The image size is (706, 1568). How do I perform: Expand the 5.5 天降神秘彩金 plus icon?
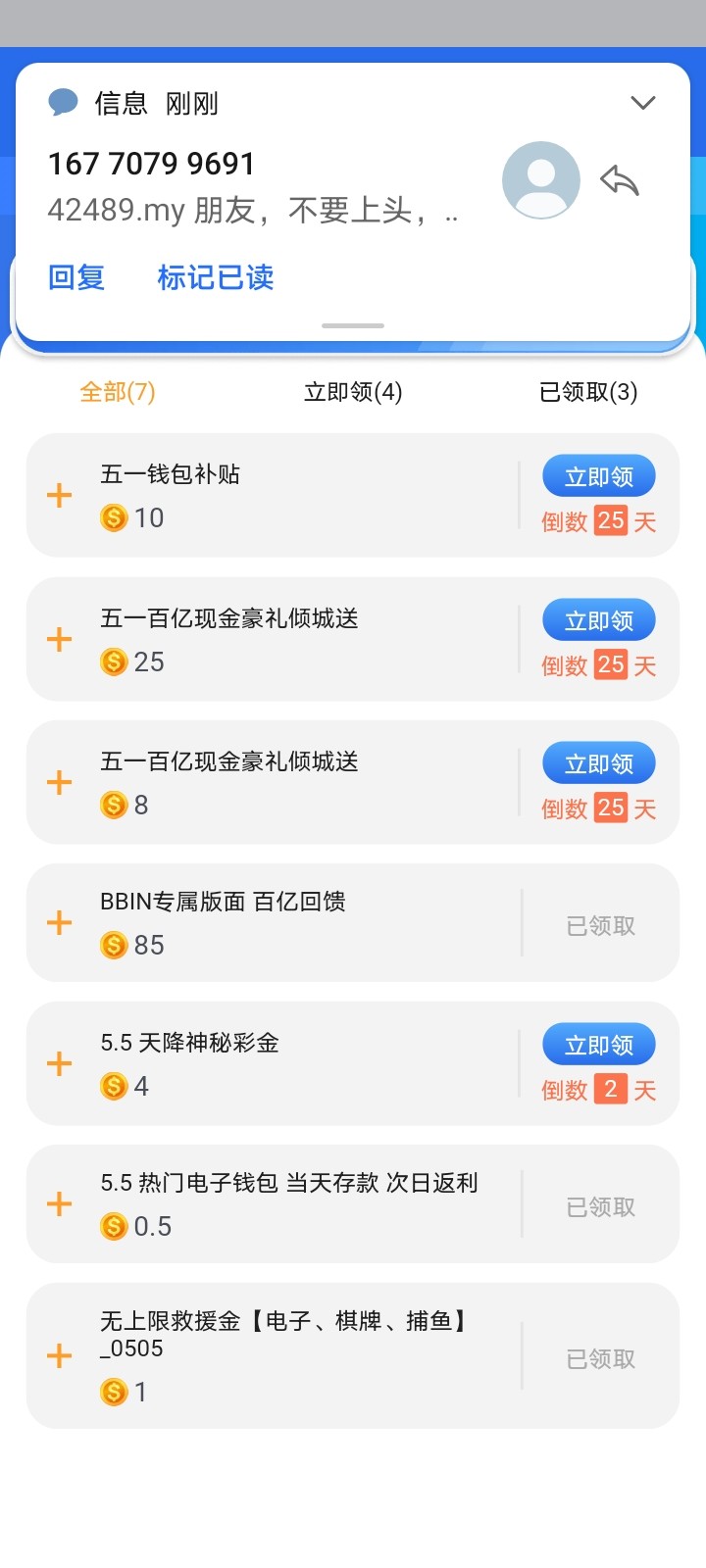tap(60, 1063)
